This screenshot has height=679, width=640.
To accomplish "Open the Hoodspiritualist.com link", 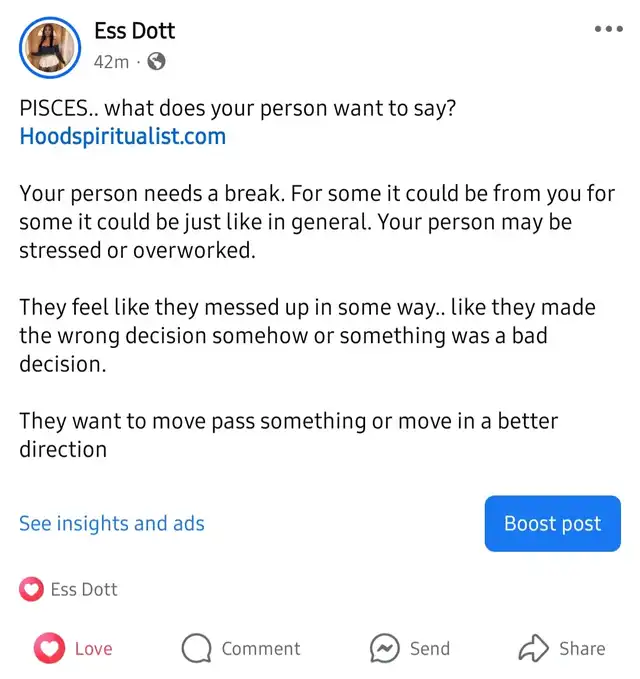I will pos(122,136).
